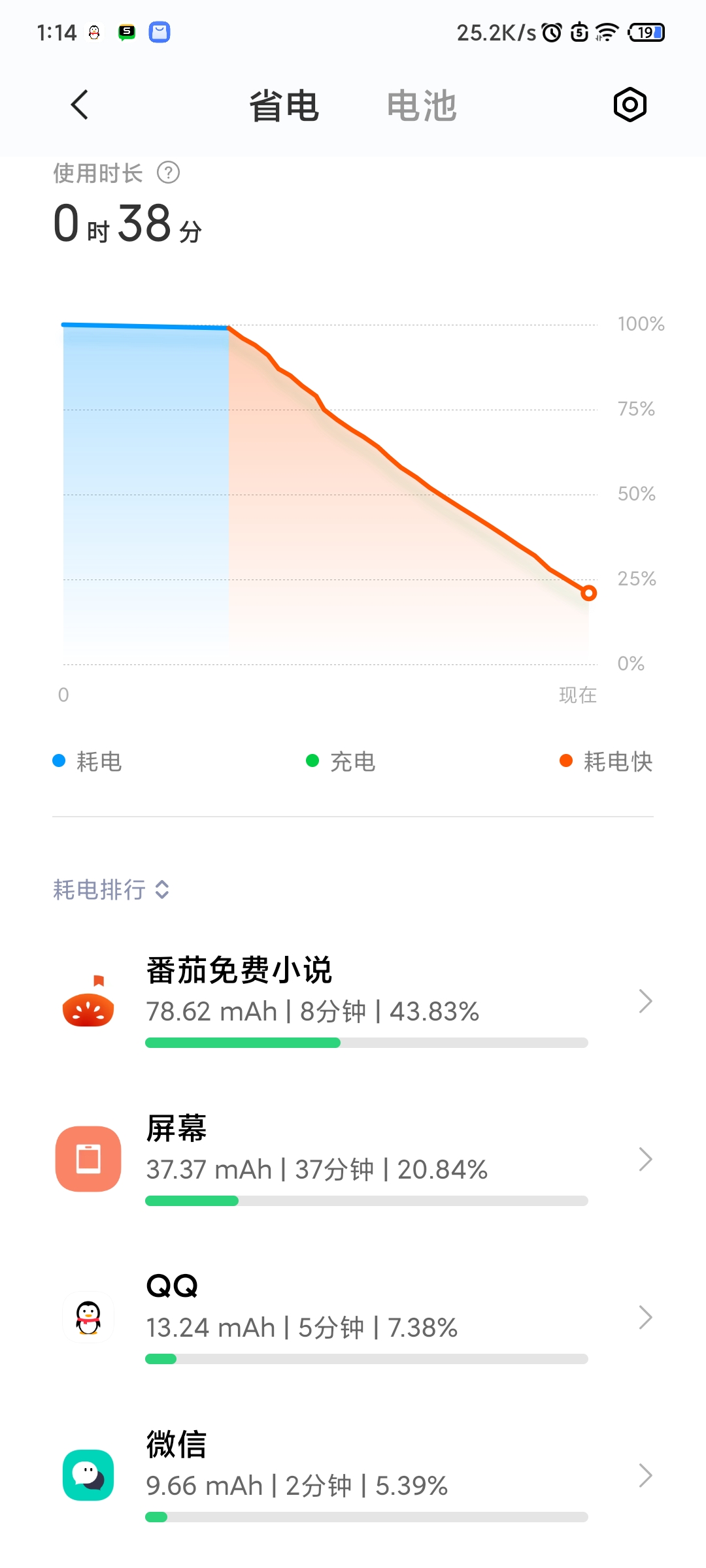View 屏幕 power consumption details
706x1568 pixels.
(353, 1159)
